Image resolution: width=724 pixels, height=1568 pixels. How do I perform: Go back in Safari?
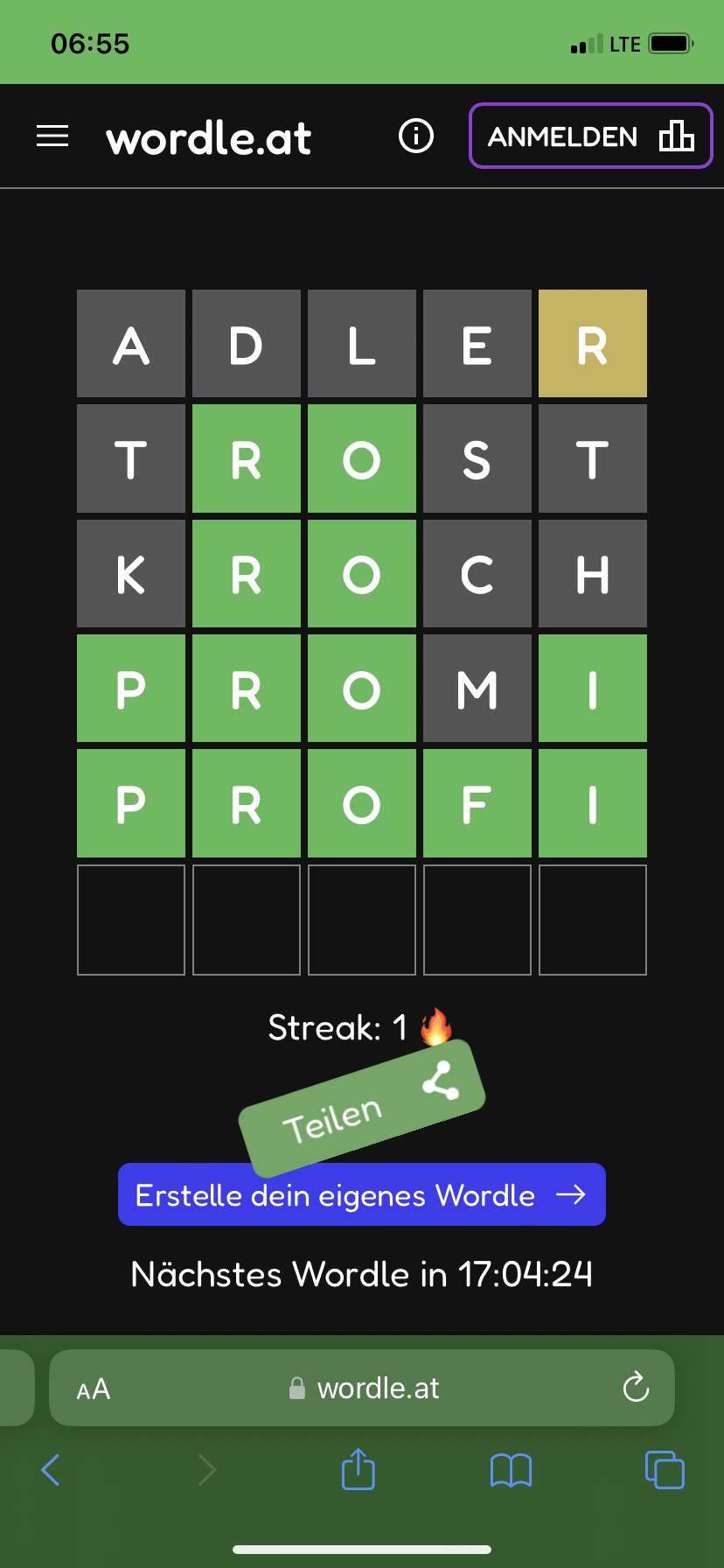(51, 1470)
